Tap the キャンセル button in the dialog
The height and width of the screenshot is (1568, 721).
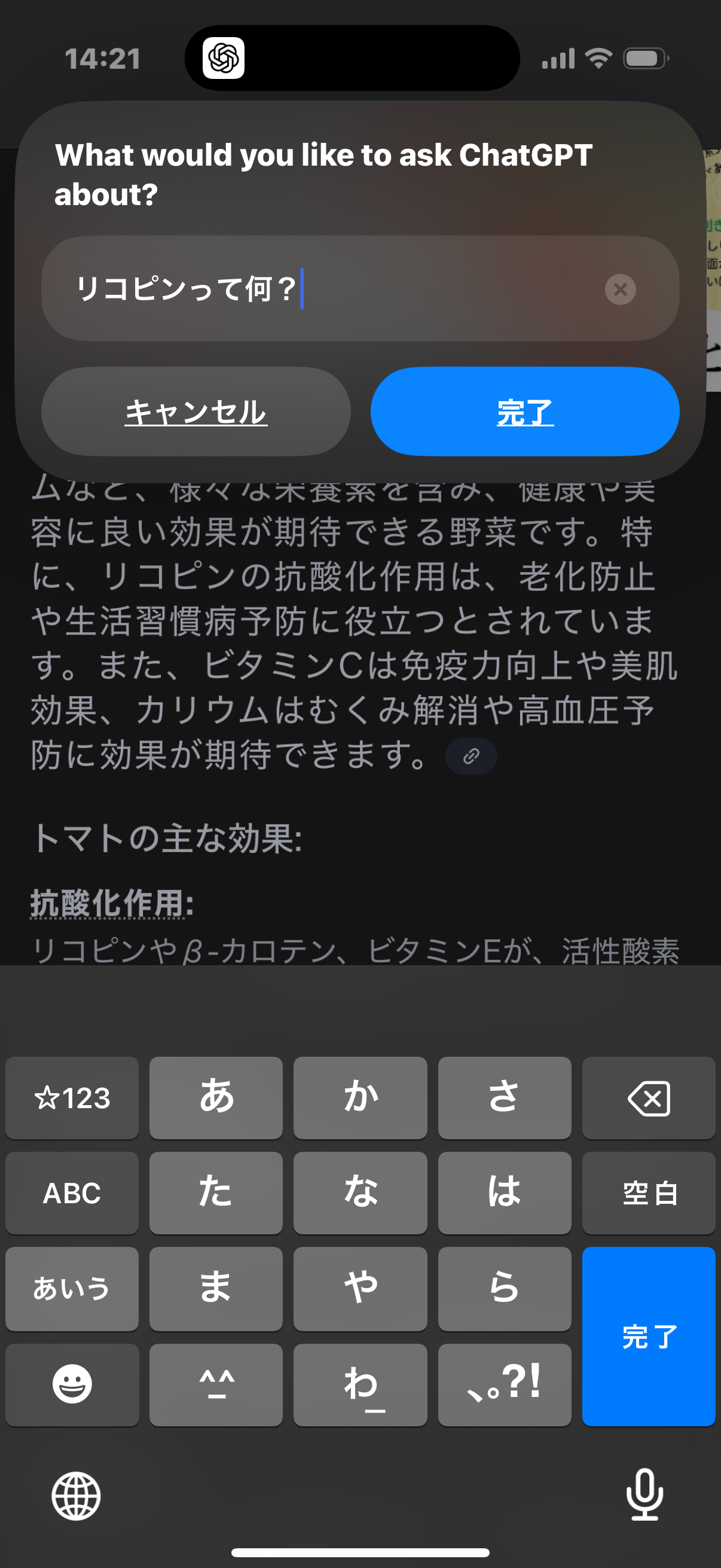click(x=196, y=411)
